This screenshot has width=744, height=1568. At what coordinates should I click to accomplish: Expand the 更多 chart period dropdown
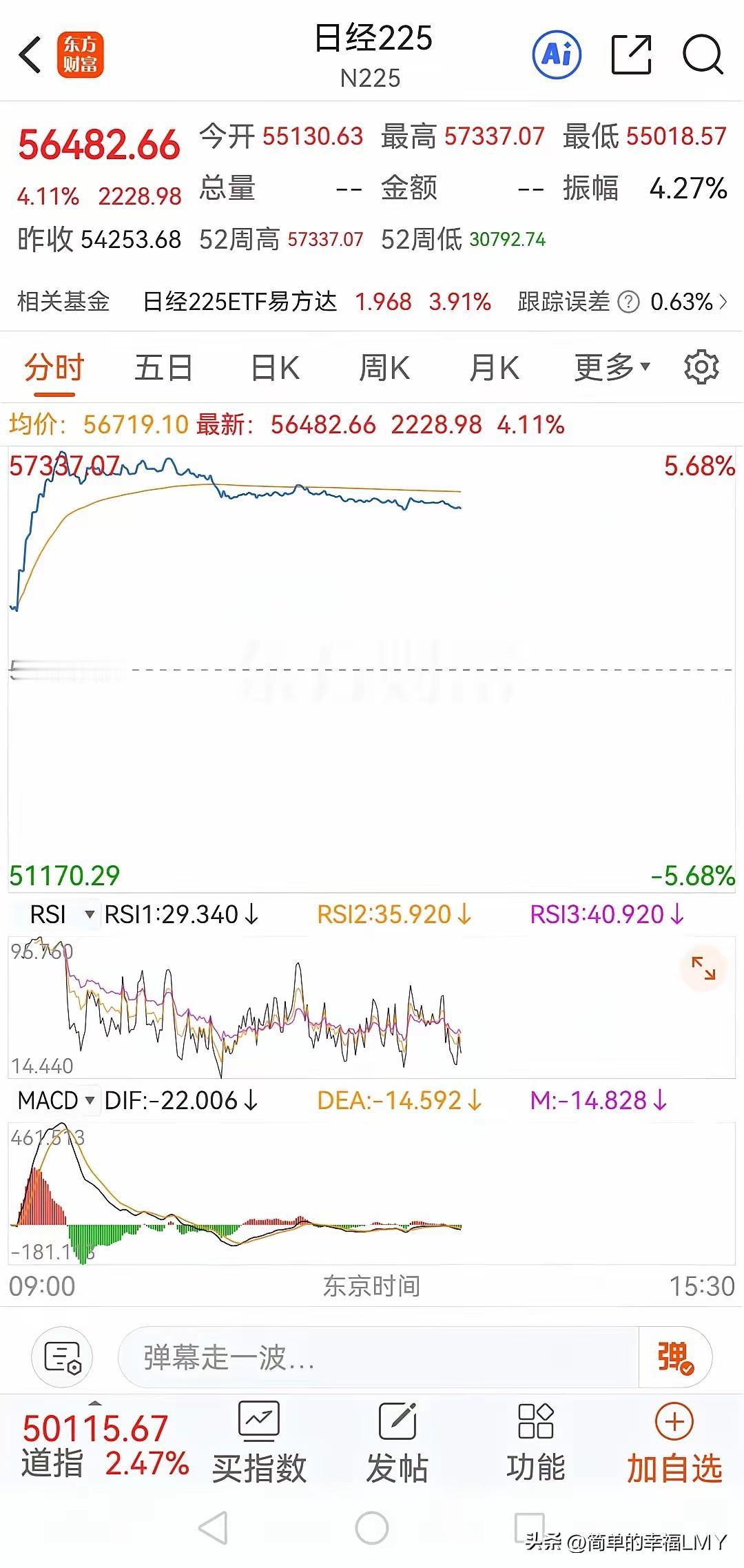point(612,367)
